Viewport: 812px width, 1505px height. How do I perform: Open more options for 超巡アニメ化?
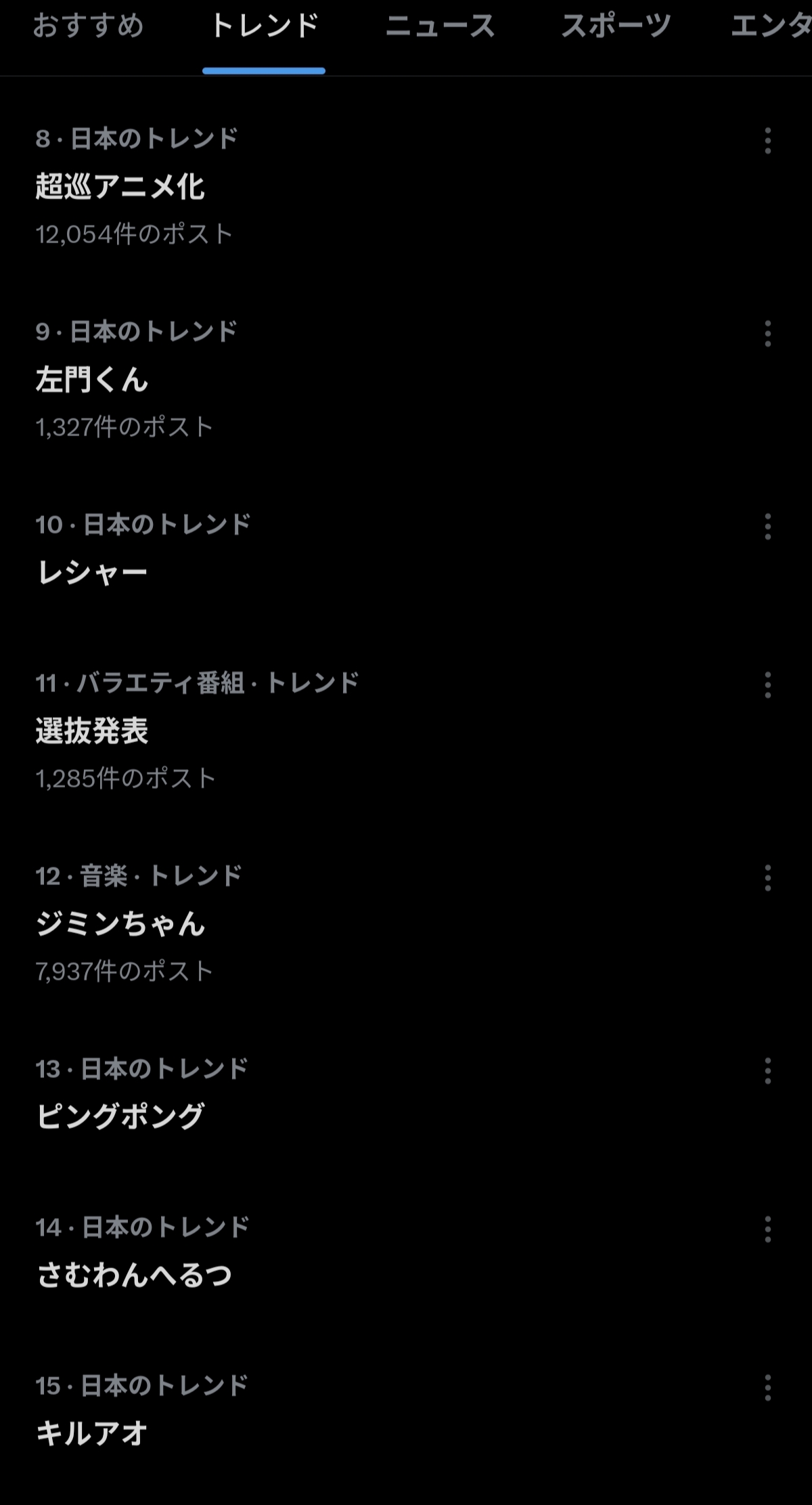pos(767,141)
